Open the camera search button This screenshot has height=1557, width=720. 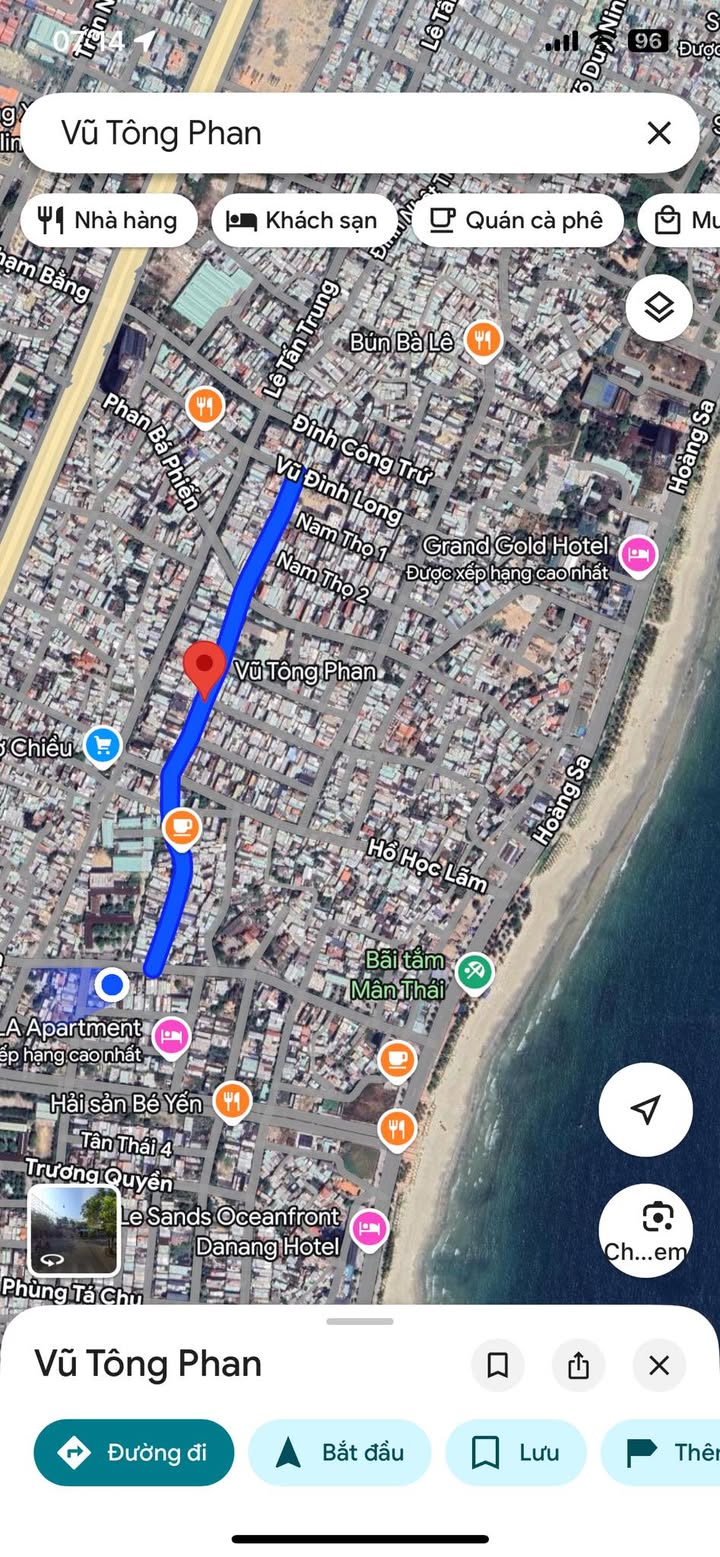click(645, 1231)
